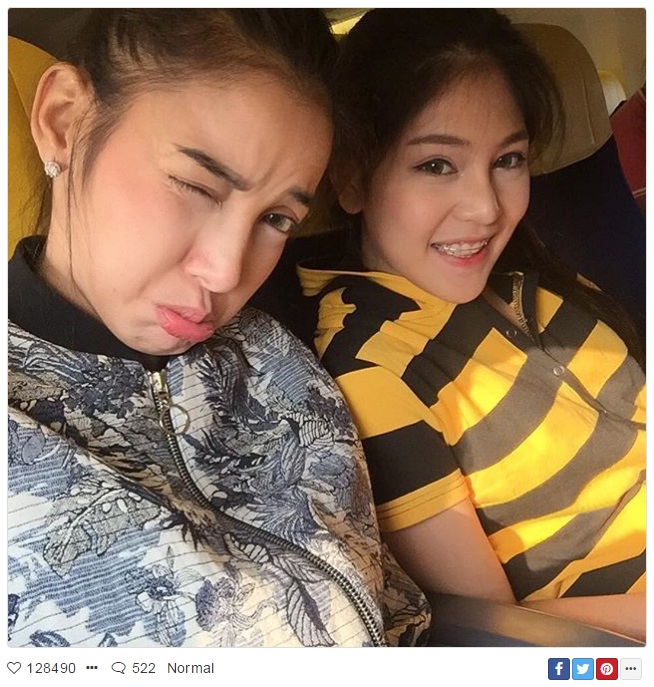Pin this post on Pinterest

pyautogui.click(x=607, y=669)
